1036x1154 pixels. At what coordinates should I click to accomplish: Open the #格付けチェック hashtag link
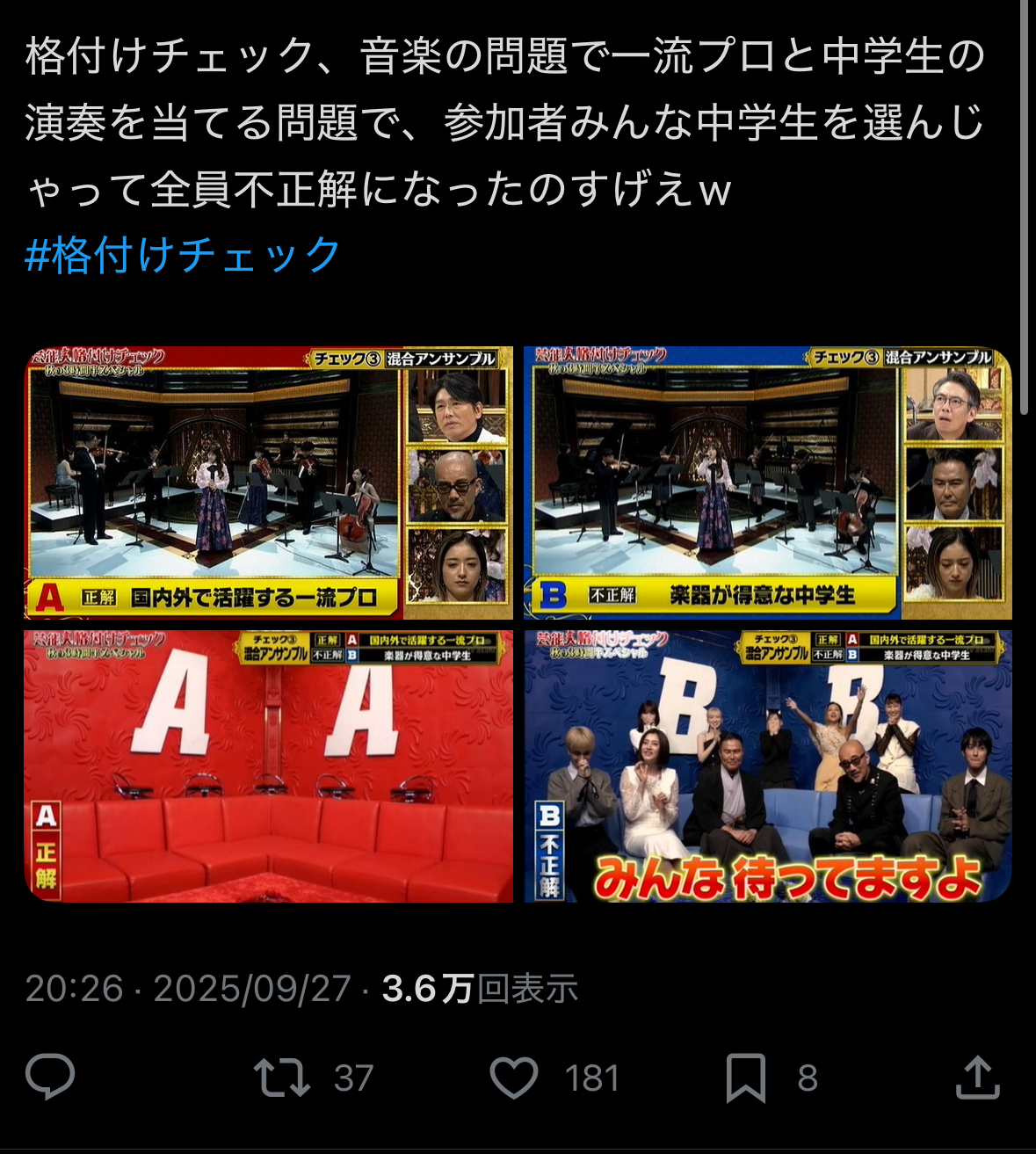coord(183,255)
